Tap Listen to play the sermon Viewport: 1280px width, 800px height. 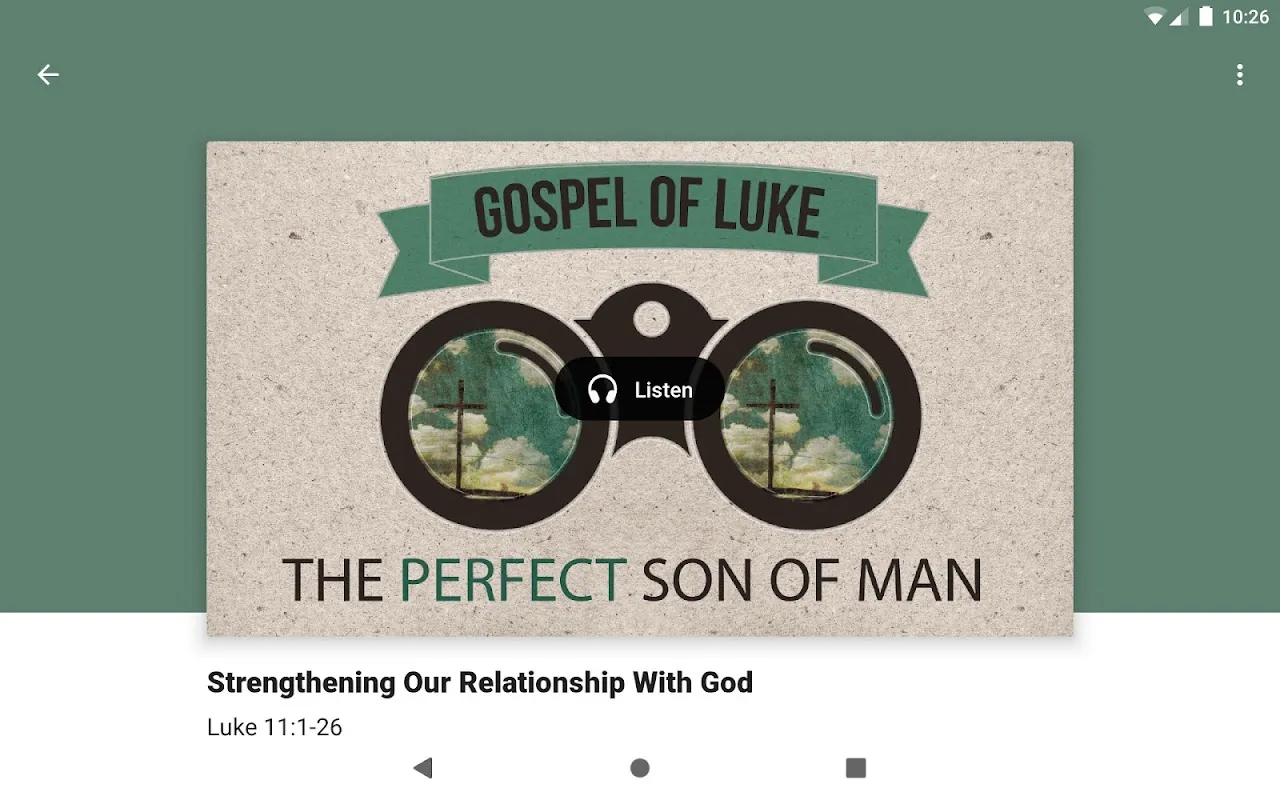640,390
